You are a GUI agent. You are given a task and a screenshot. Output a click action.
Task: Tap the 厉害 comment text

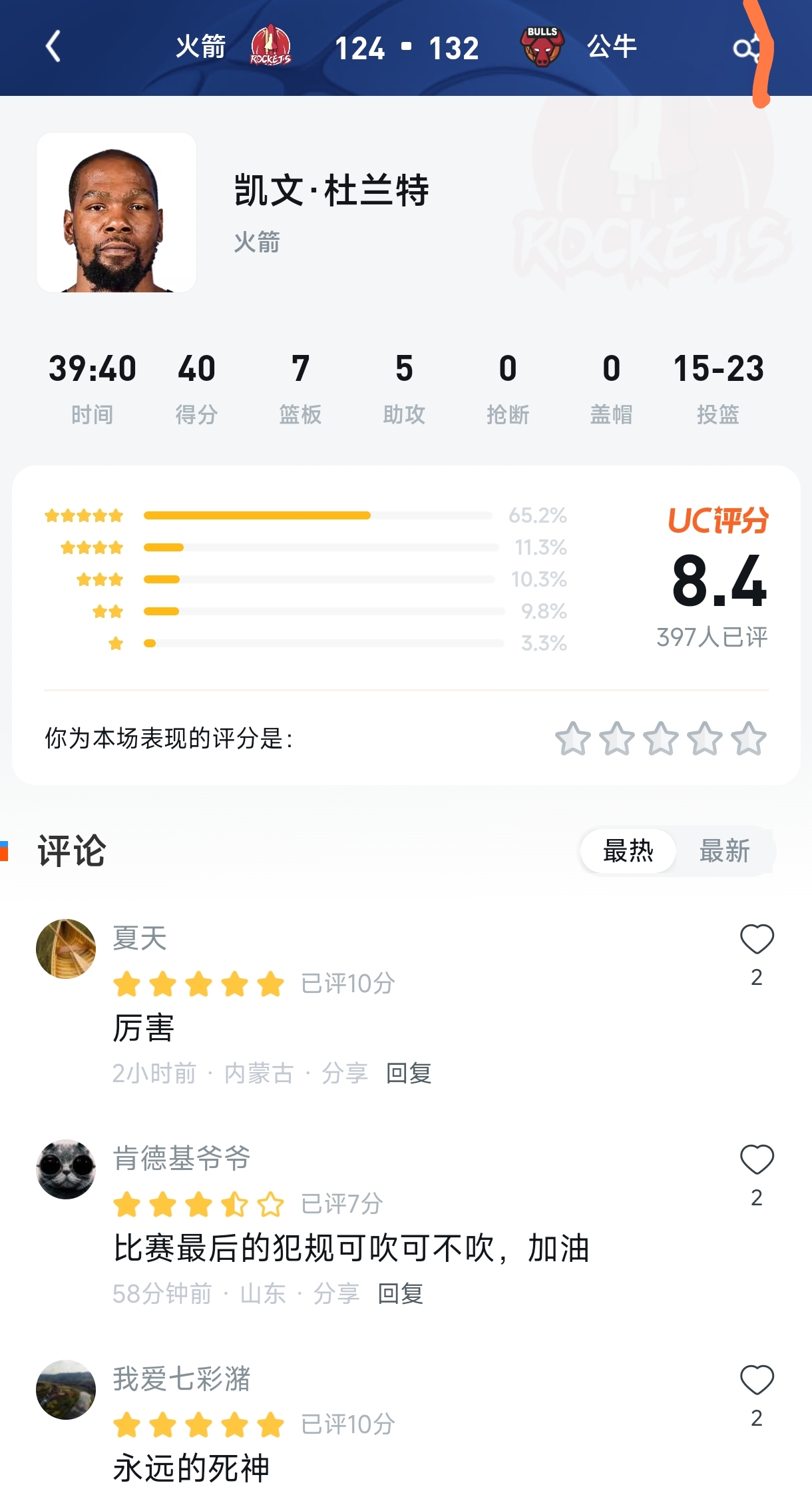(142, 1028)
